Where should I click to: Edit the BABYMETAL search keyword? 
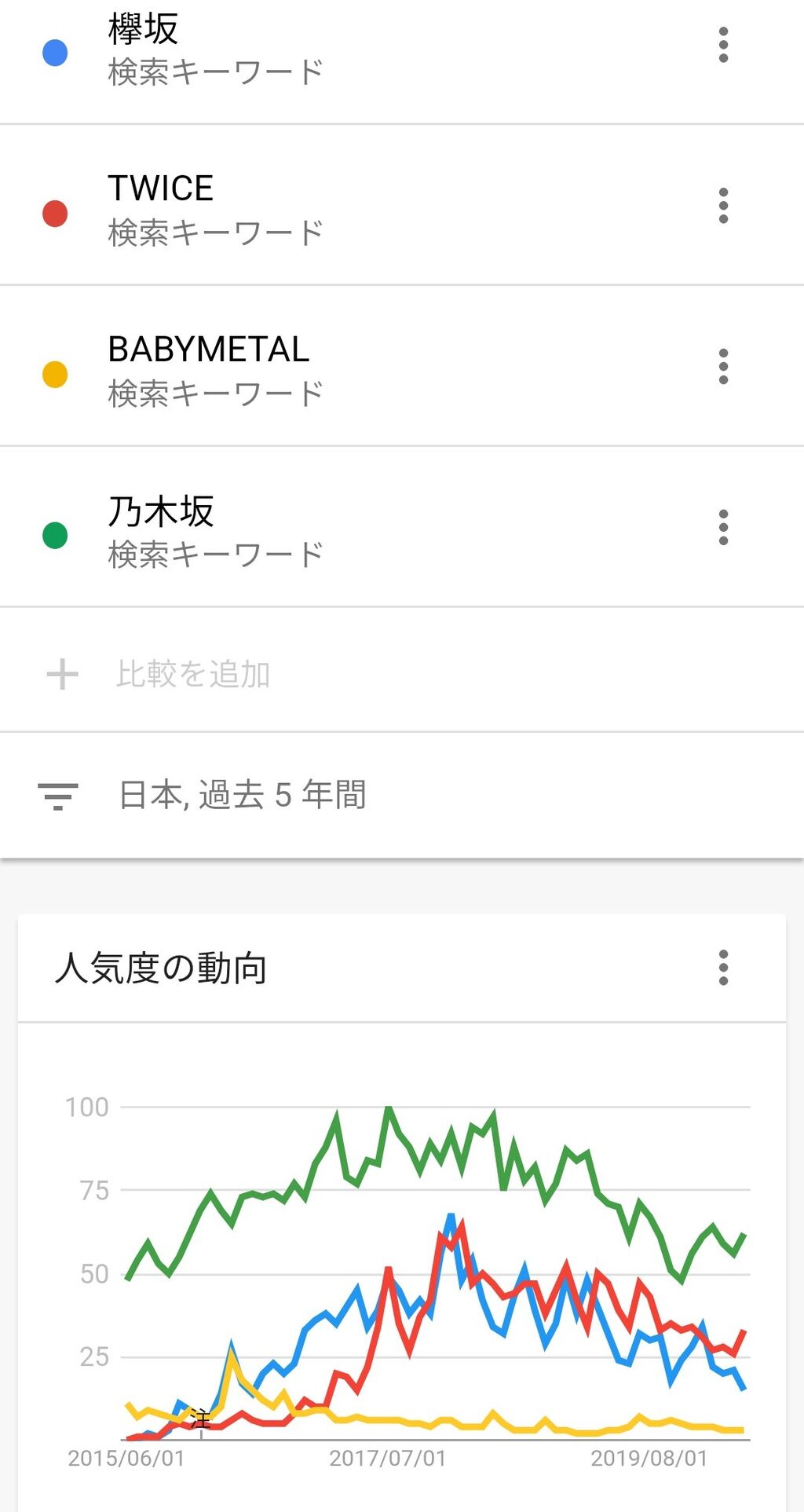point(216,371)
